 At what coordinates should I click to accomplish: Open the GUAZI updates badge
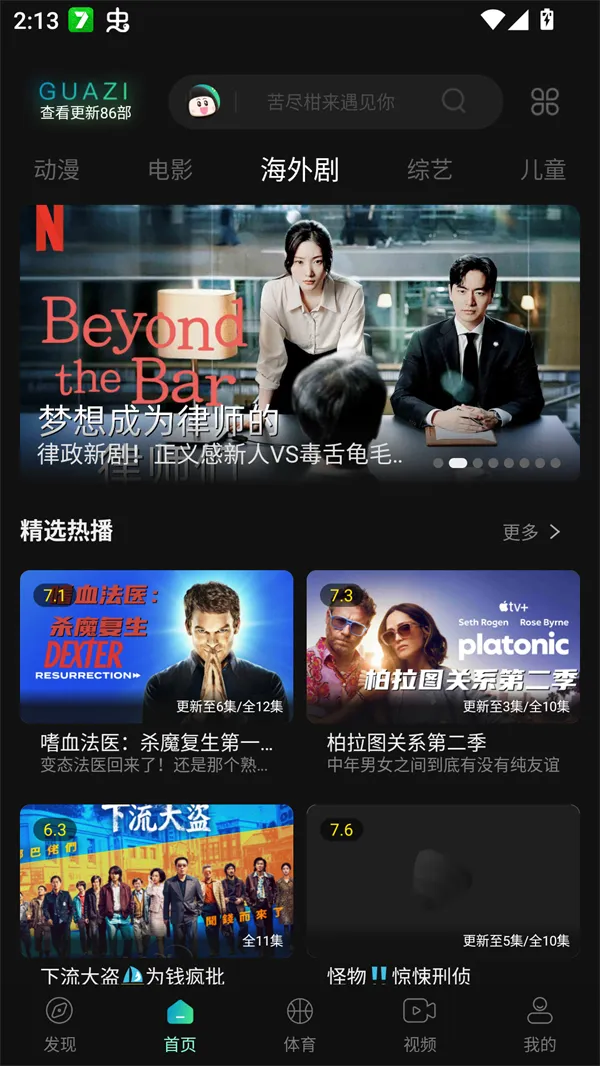coord(85,101)
